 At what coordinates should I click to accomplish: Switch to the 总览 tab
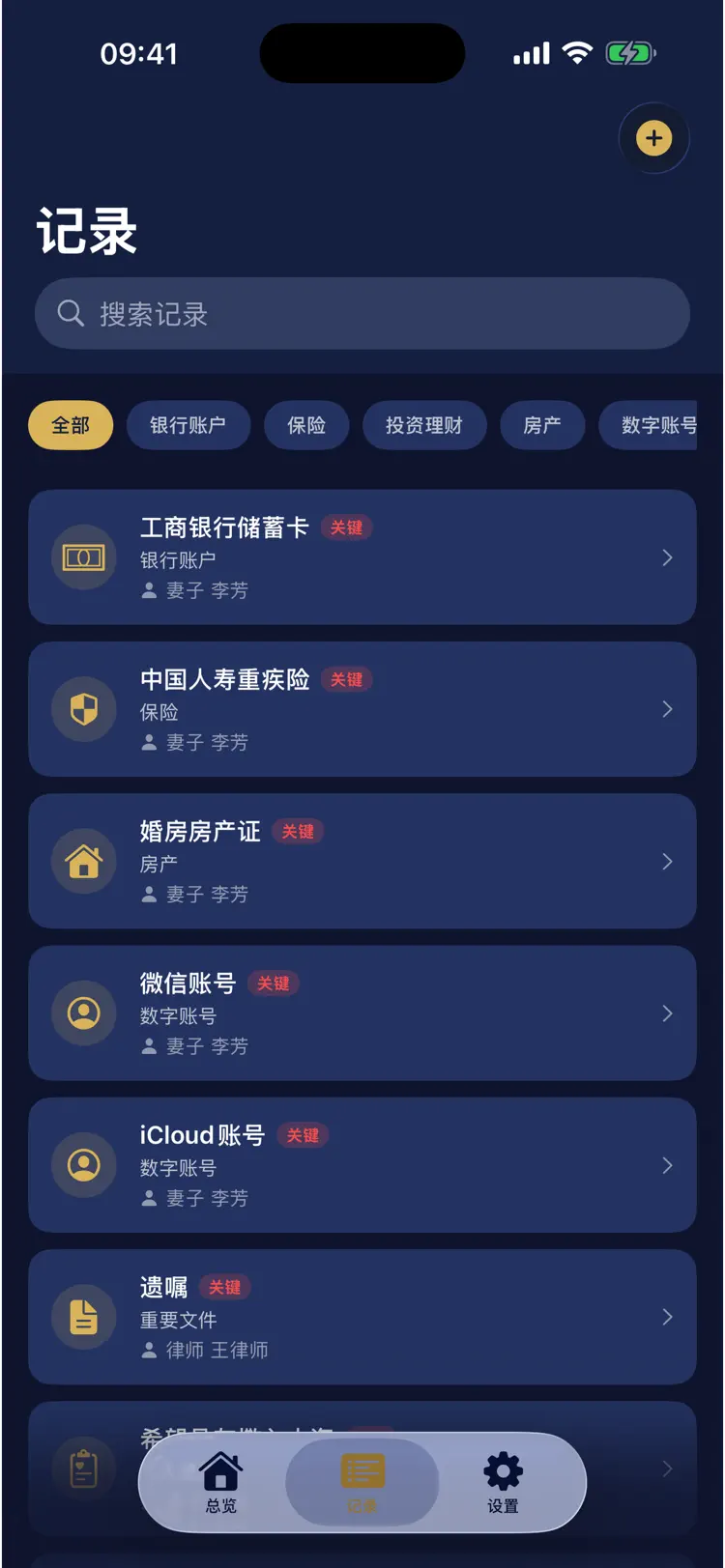pos(220,1481)
